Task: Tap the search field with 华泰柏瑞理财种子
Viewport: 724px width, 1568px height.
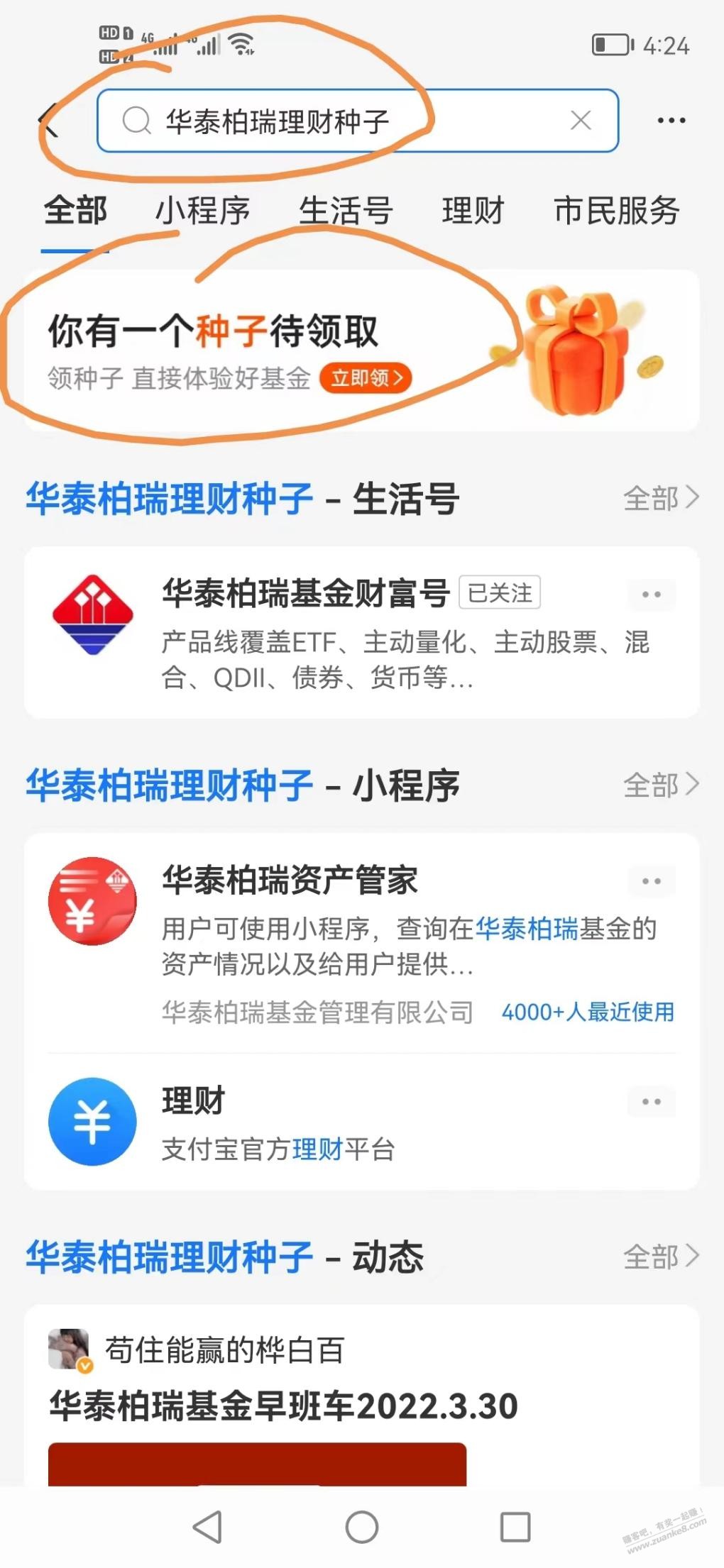Action: pyautogui.click(x=341, y=121)
